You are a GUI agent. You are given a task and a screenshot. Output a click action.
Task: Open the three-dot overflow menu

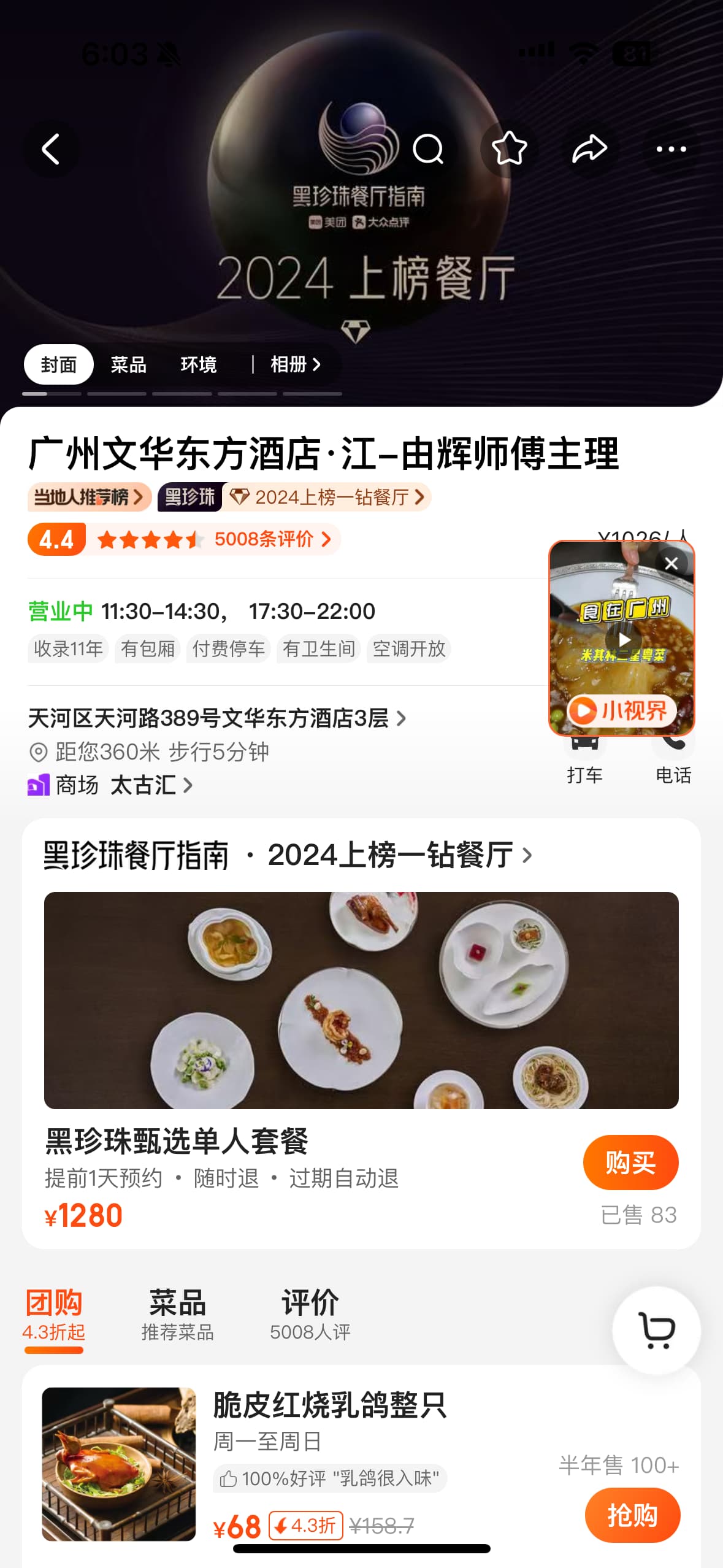[671, 149]
